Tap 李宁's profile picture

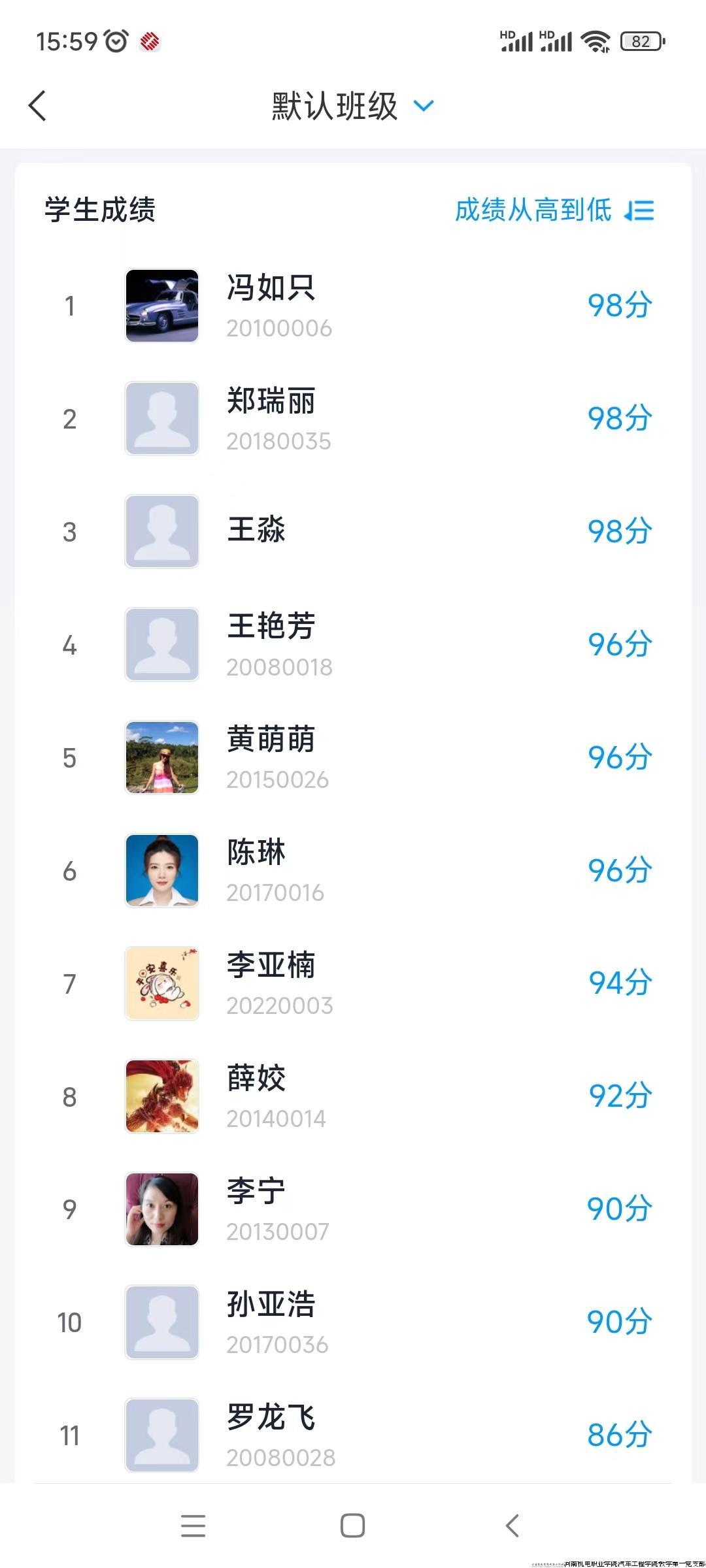click(x=161, y=1210)
